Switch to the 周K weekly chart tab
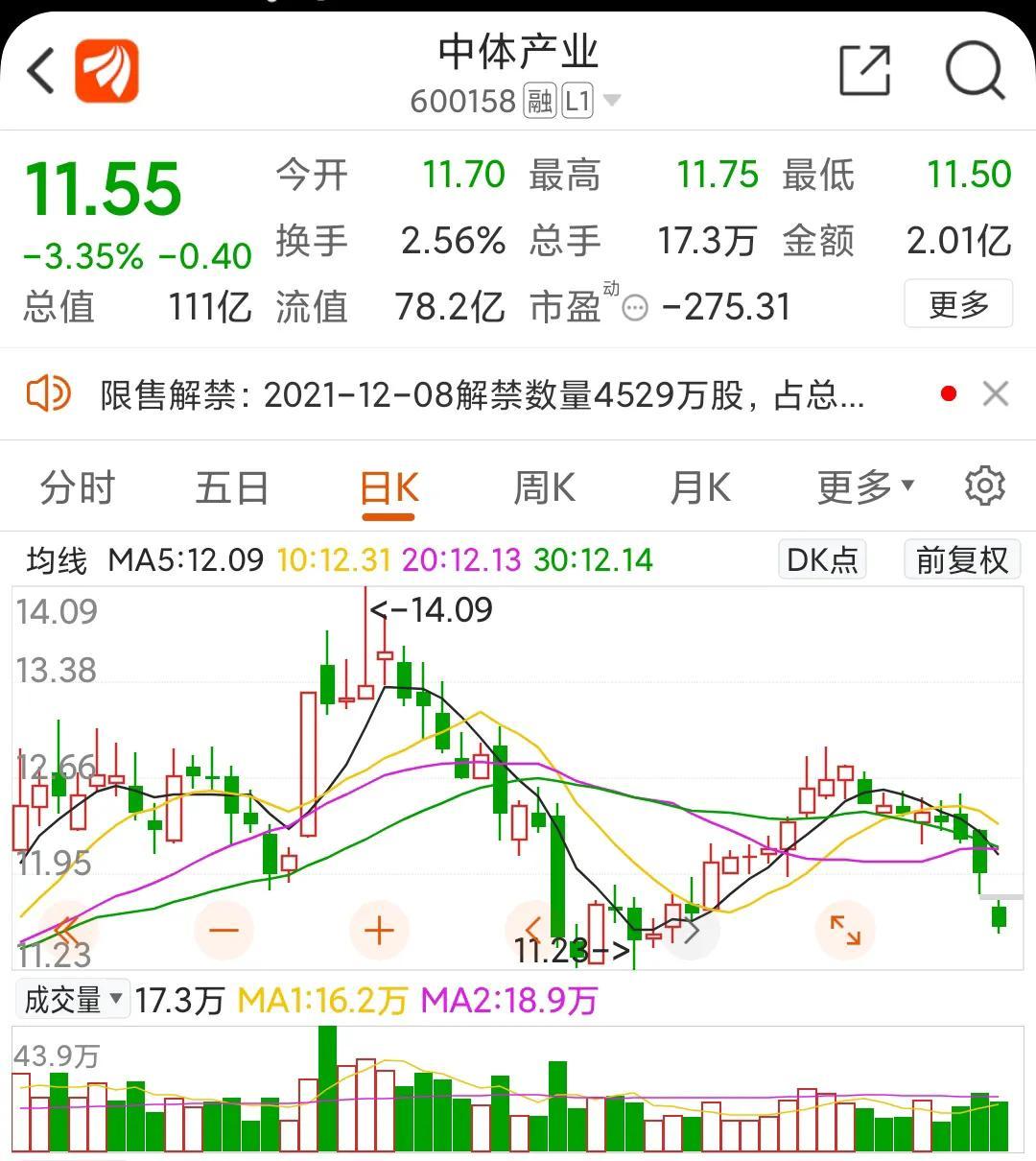1036x1161 pixels. (543, 487)
